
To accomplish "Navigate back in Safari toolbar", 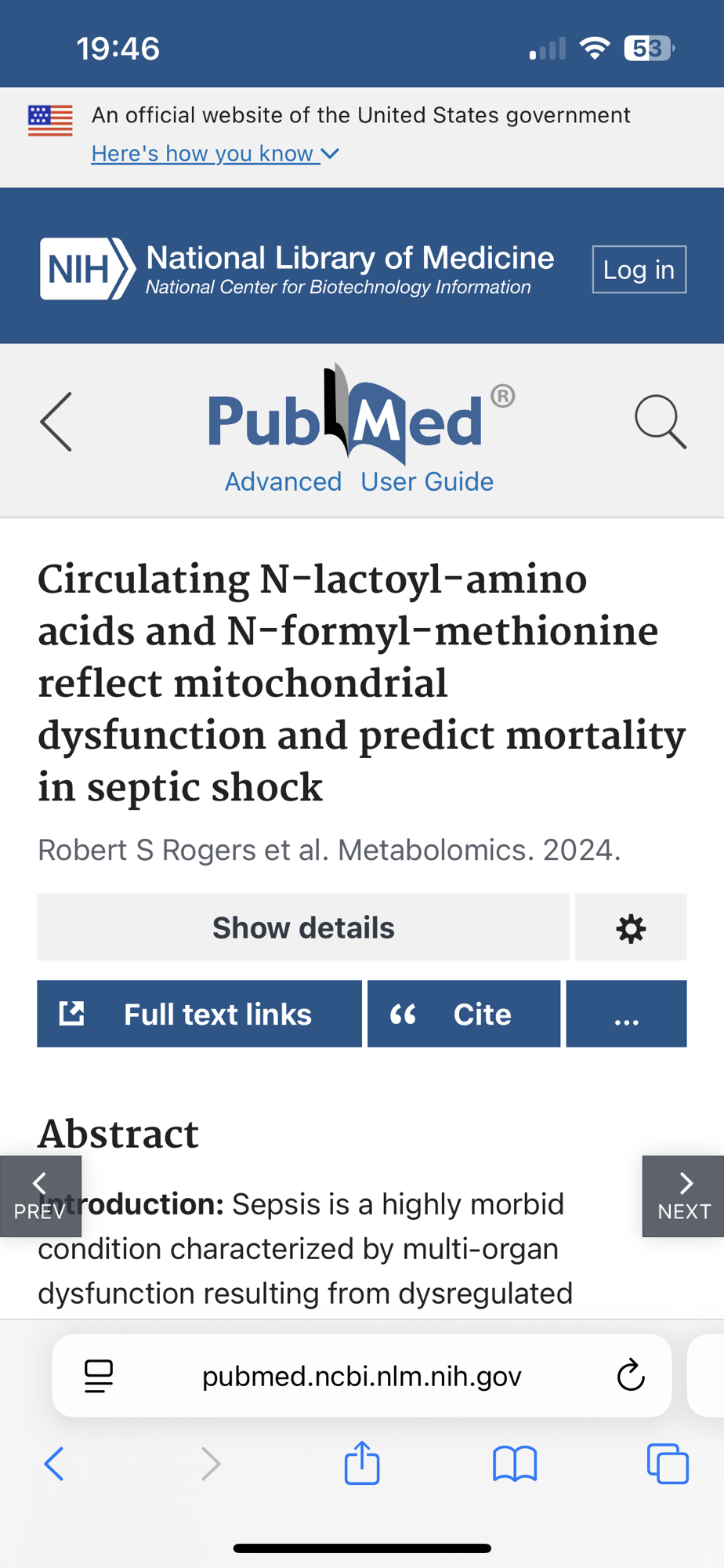I will click(54, 1464).
